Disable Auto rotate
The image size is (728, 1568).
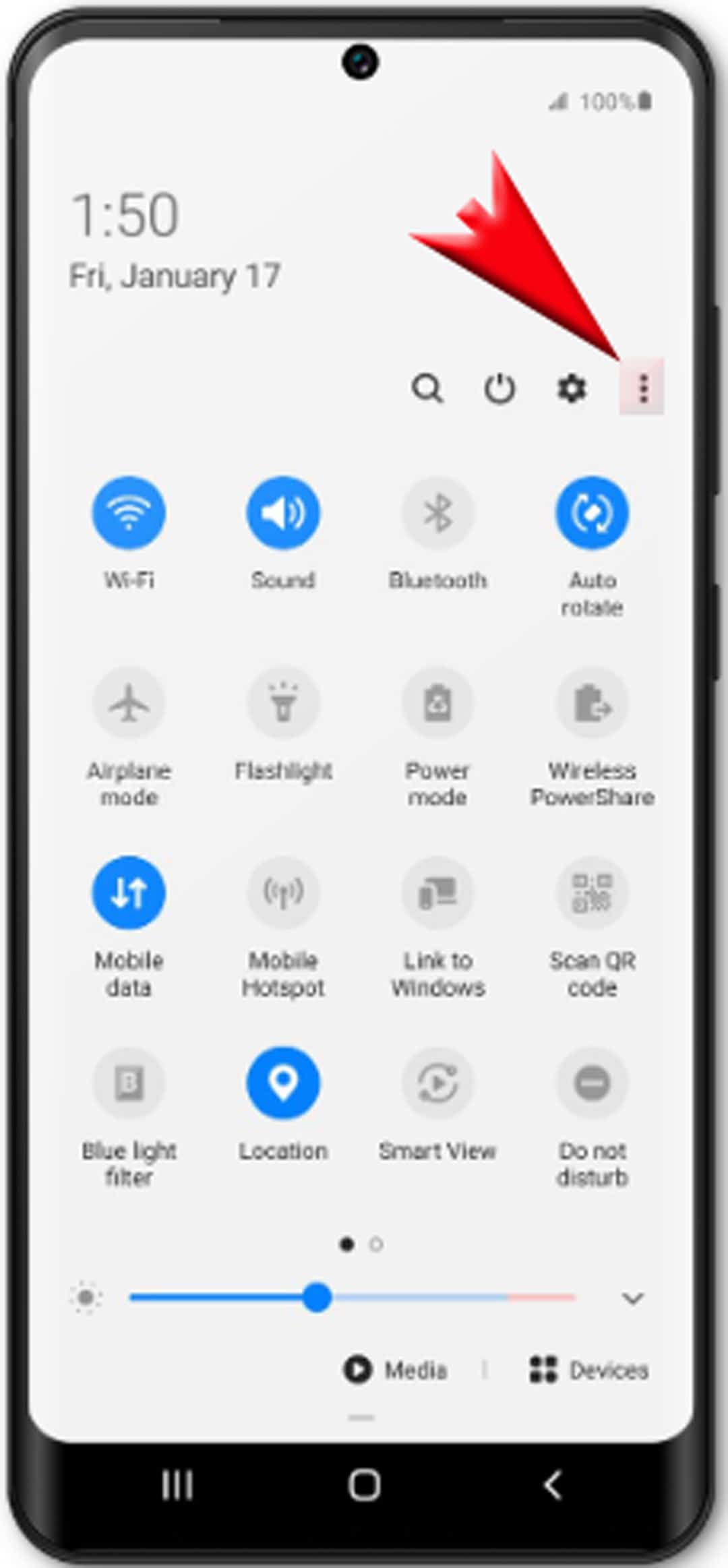[x=592, y=512]
